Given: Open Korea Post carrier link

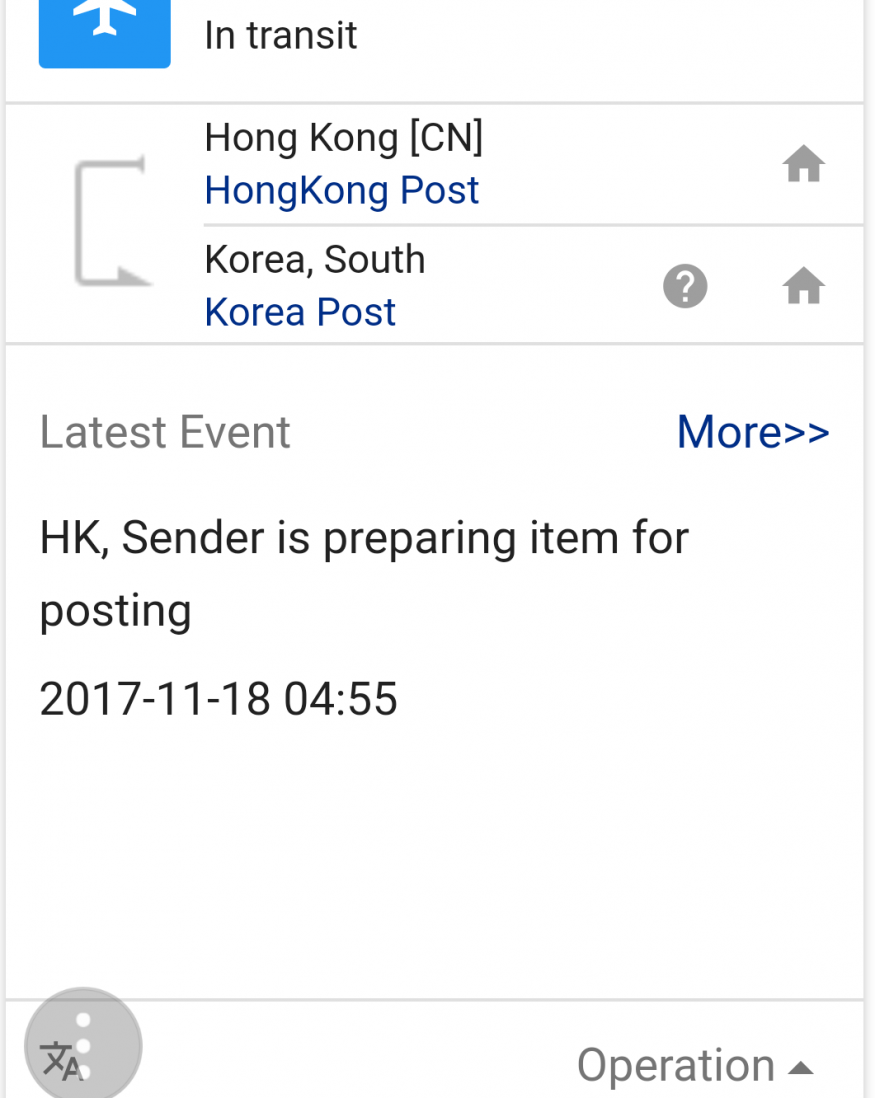Looking at the screenshot, I should [x=300, y=312].
